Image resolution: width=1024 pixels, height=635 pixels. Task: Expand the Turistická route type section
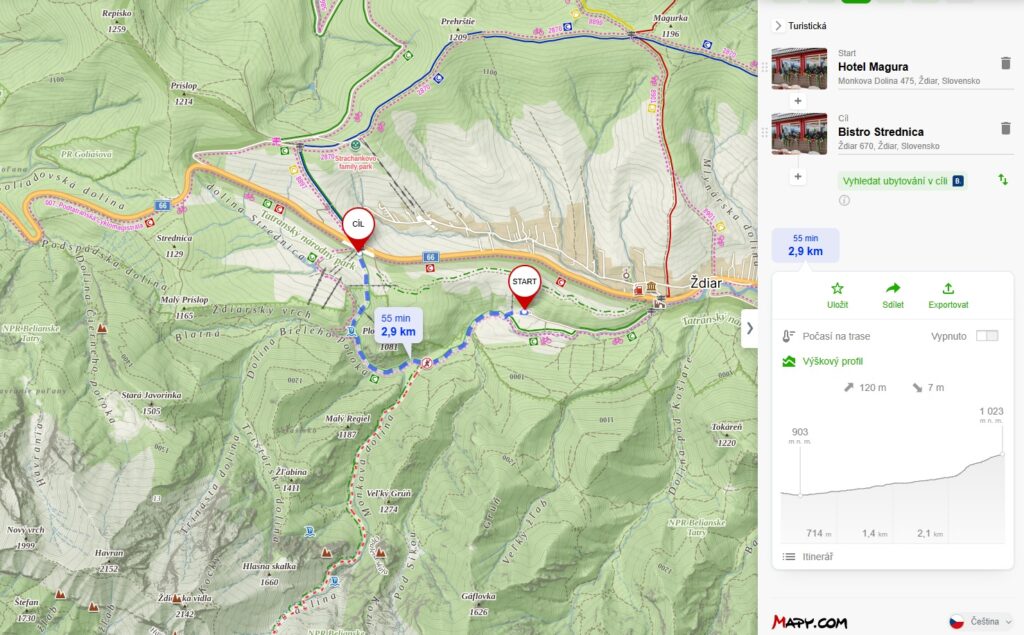click(778, 26)
